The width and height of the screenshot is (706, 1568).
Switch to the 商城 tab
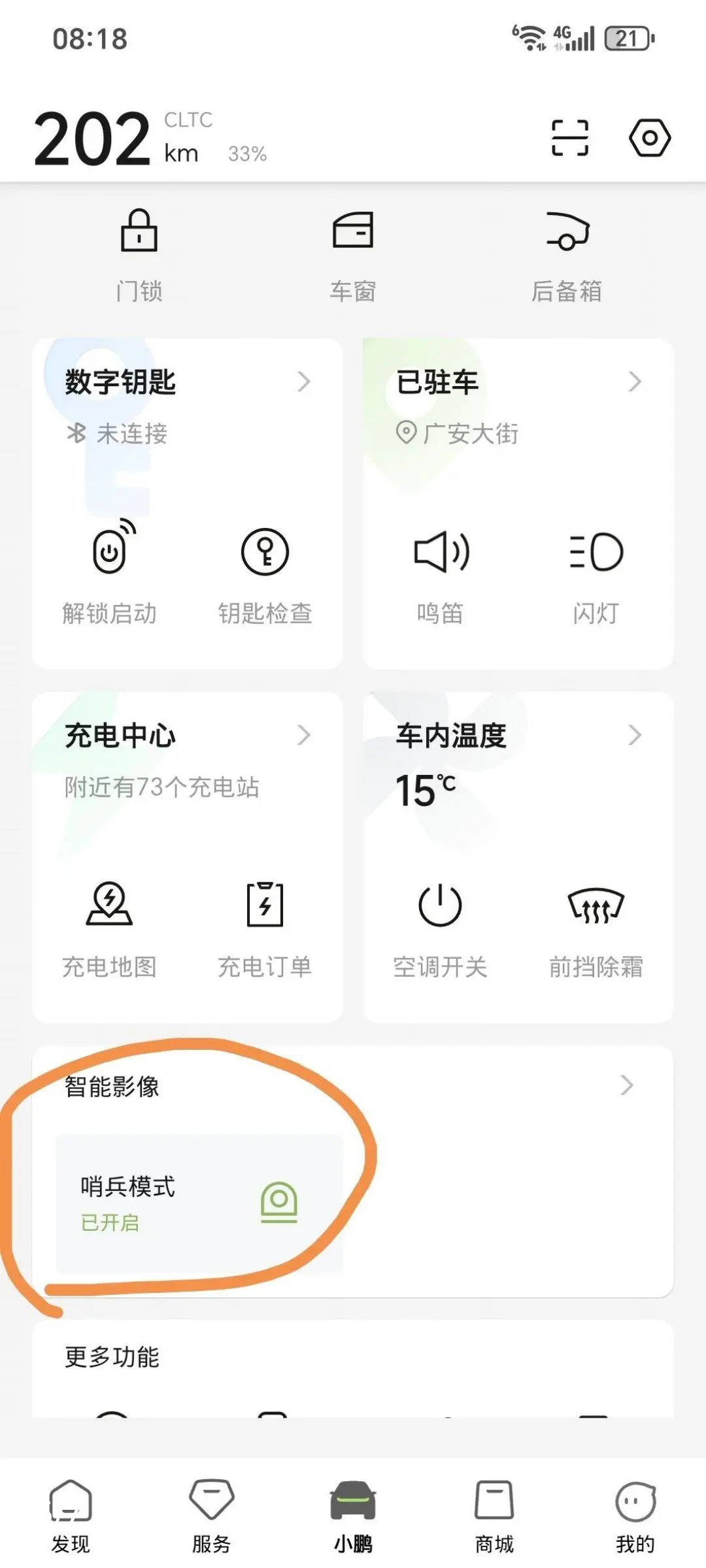pos(494,1516)
